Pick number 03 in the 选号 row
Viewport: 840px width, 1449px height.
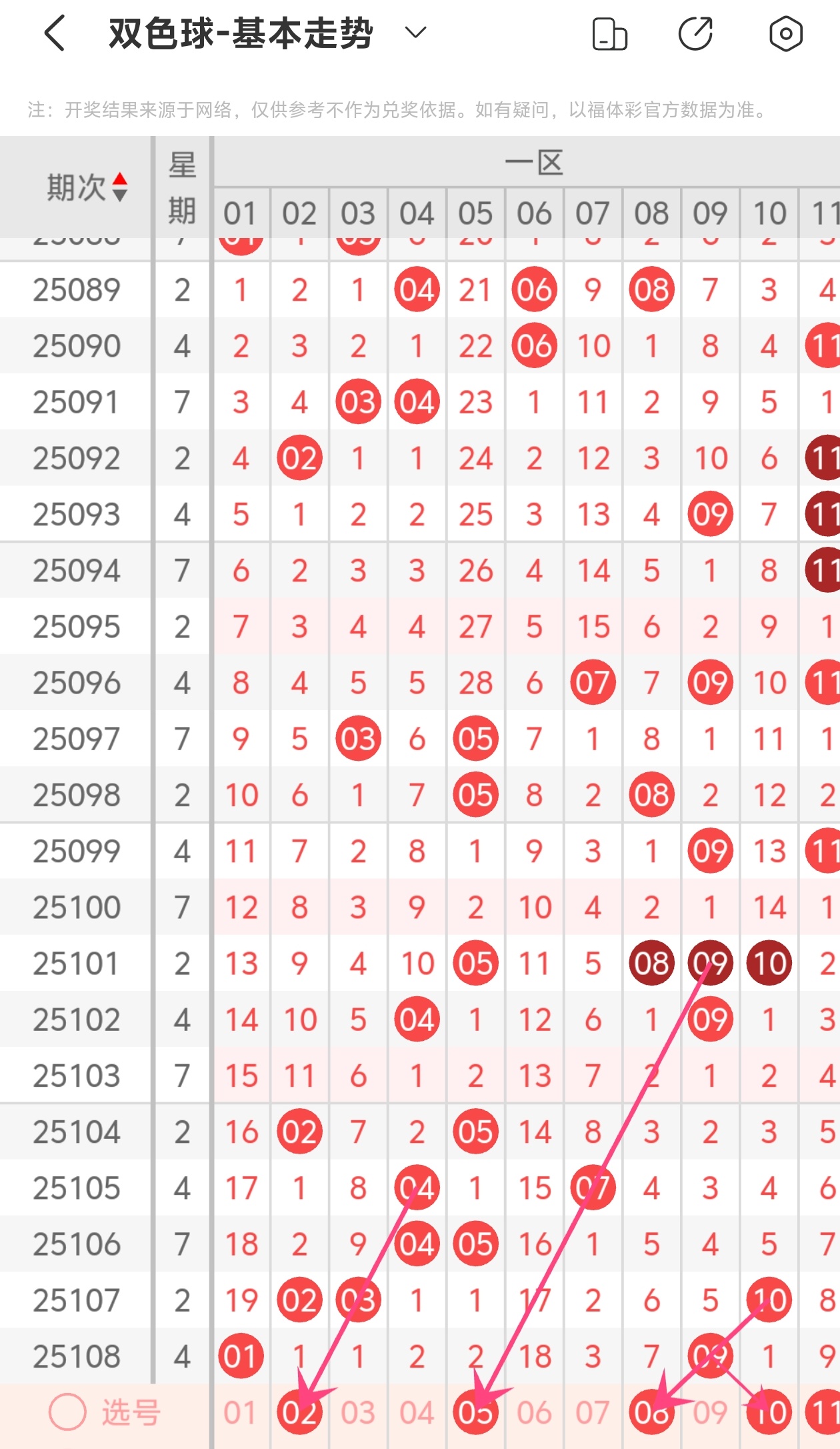358,1412
